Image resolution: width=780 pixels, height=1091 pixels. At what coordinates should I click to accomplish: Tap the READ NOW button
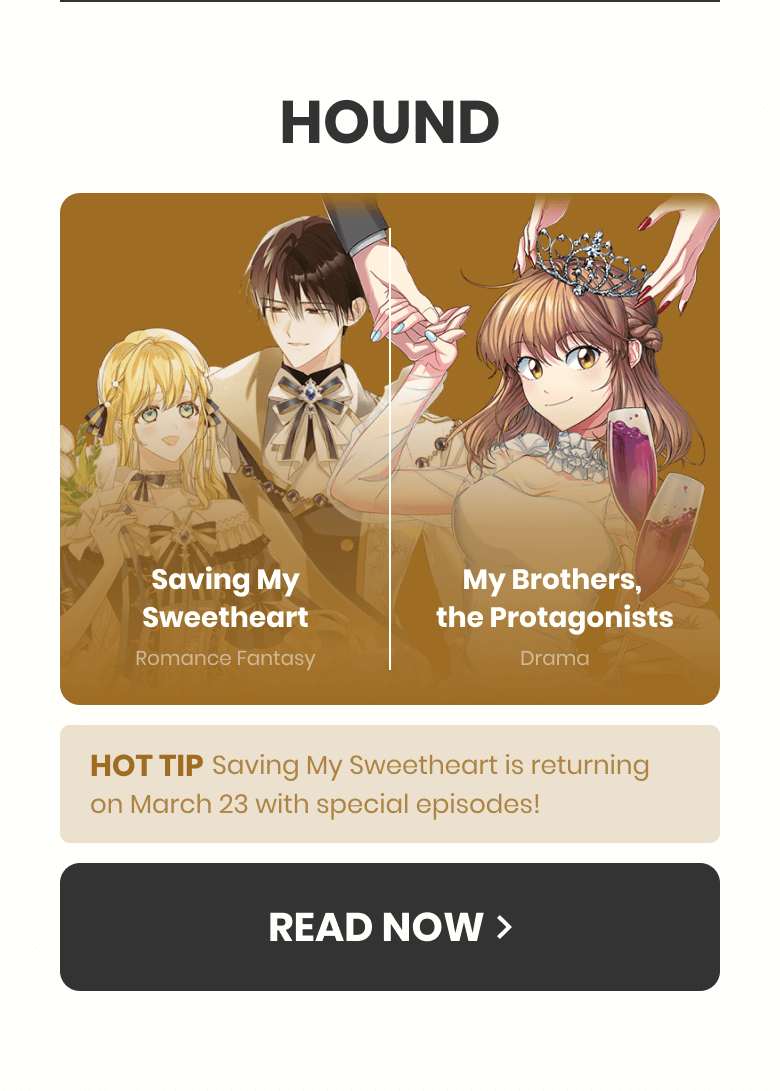(x=390, y=927)
